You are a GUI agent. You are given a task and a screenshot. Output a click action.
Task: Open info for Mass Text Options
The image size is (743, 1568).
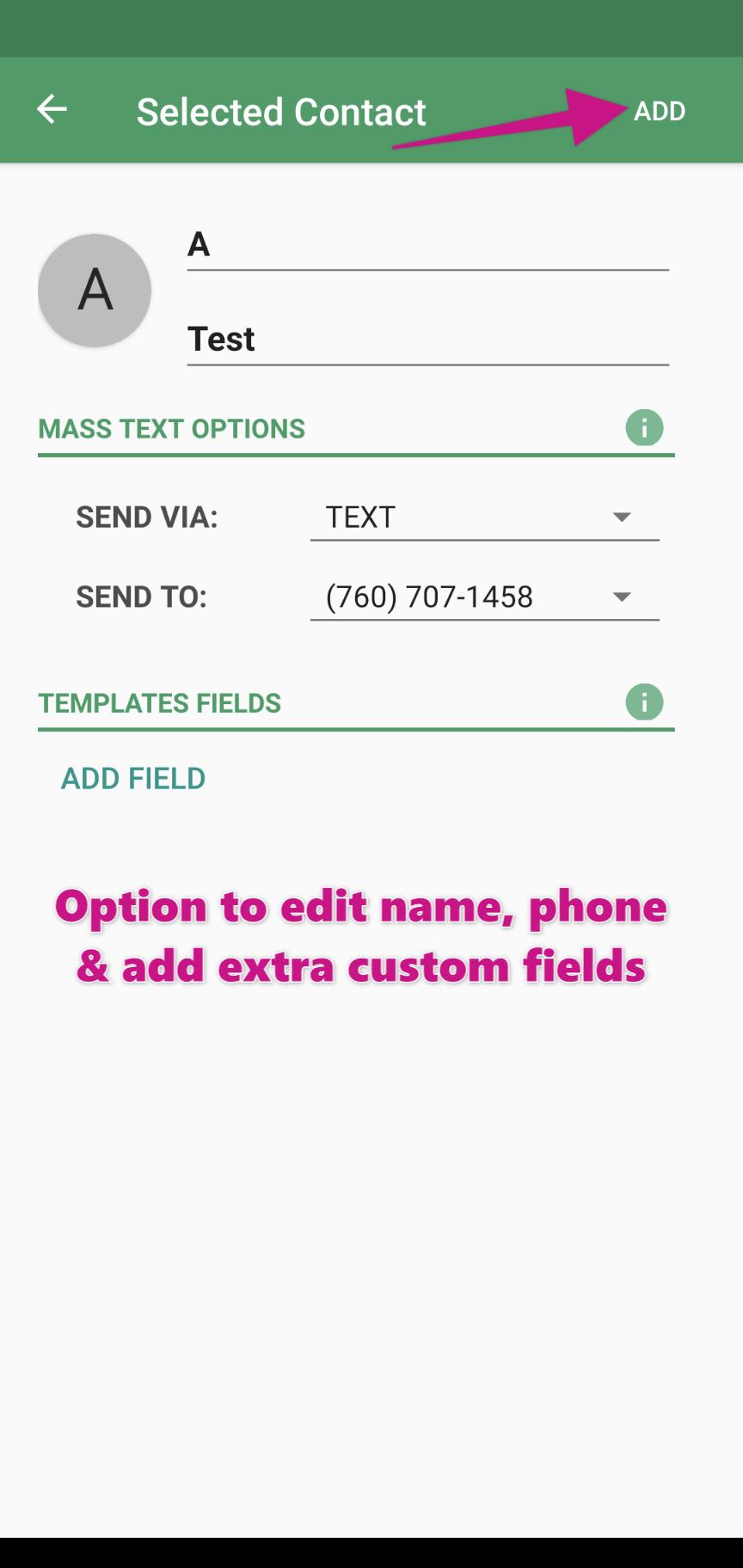[x=644, y=427]
